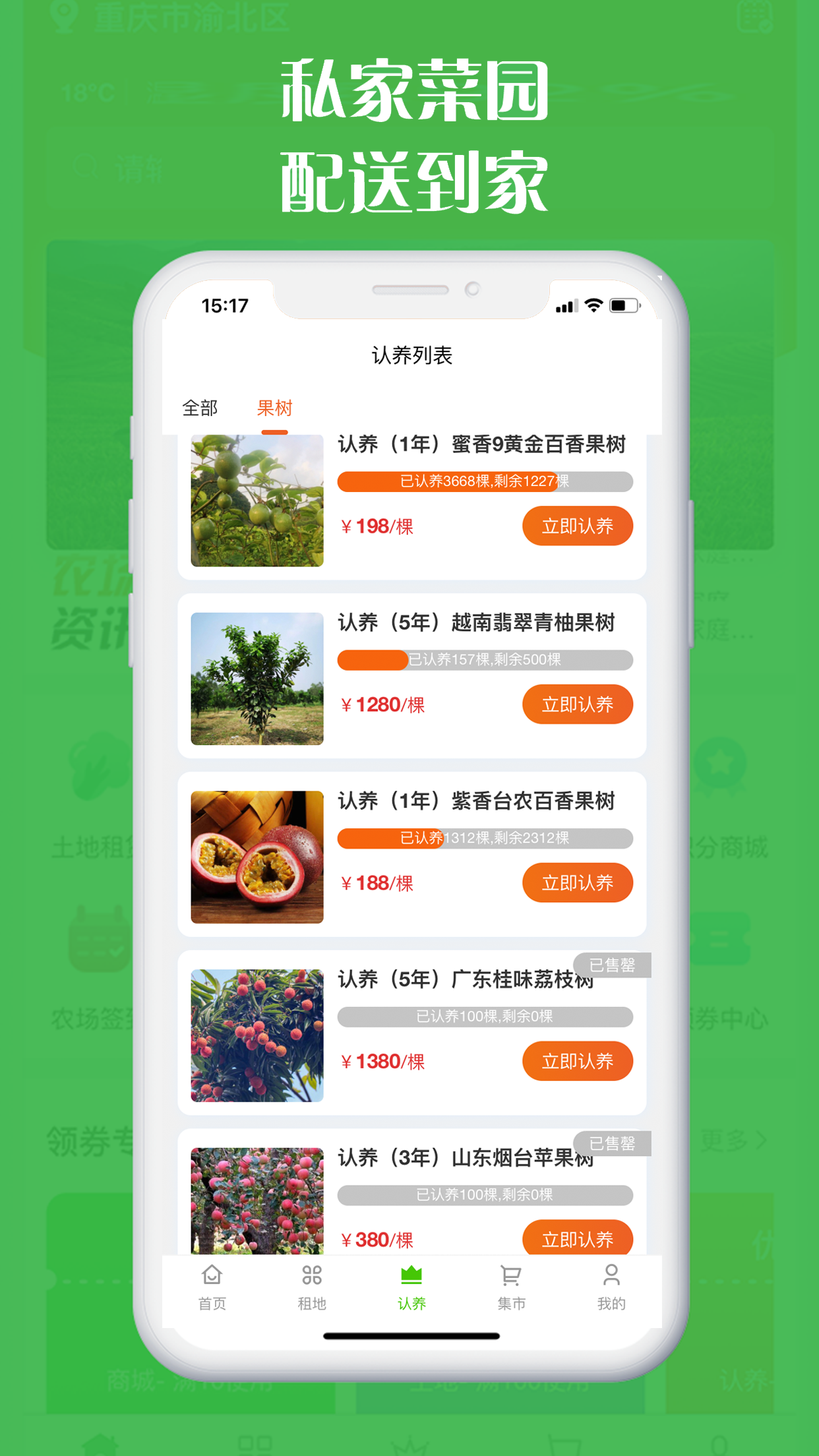Viewport: 819px width, 1456px height.
Task: Tap 立即认养 for 紫香台农百香果树
Action: point(577,882)
